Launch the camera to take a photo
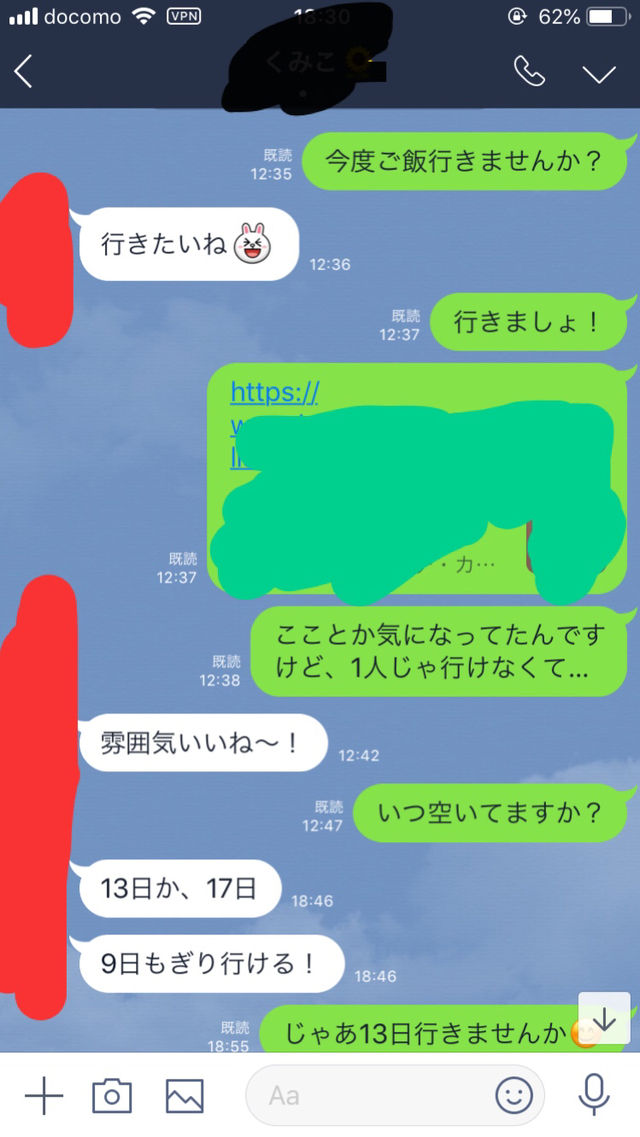This screenshot has height=1137, width=640. 112,1096
